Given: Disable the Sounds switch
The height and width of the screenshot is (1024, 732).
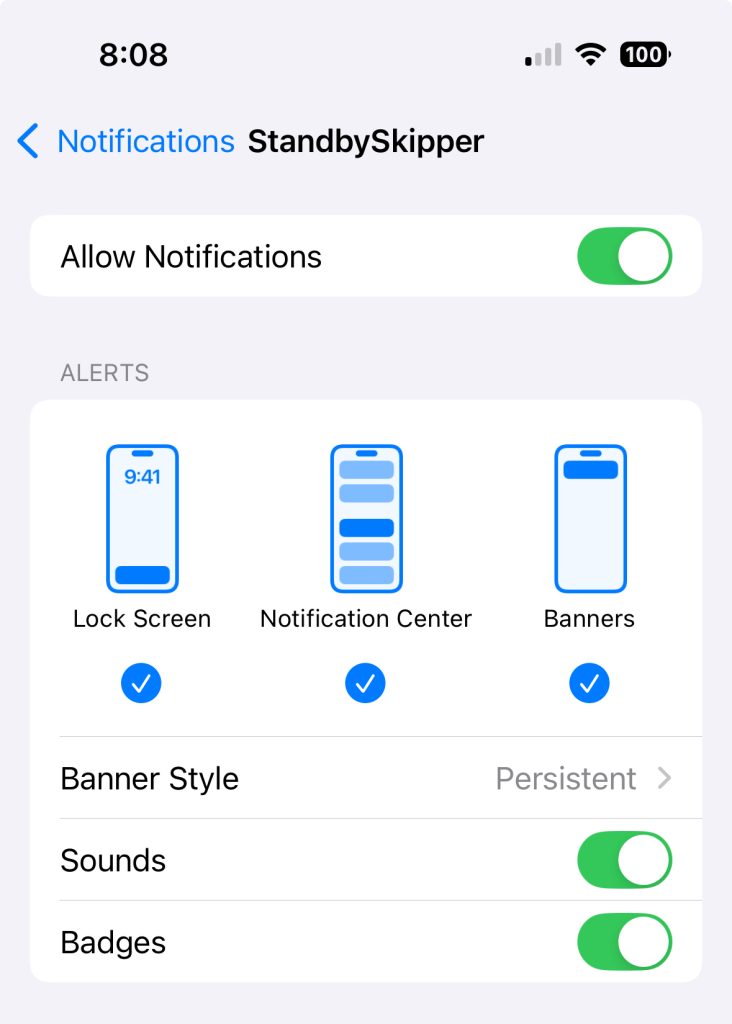Looking at the screenshot, I should point(624,861).
